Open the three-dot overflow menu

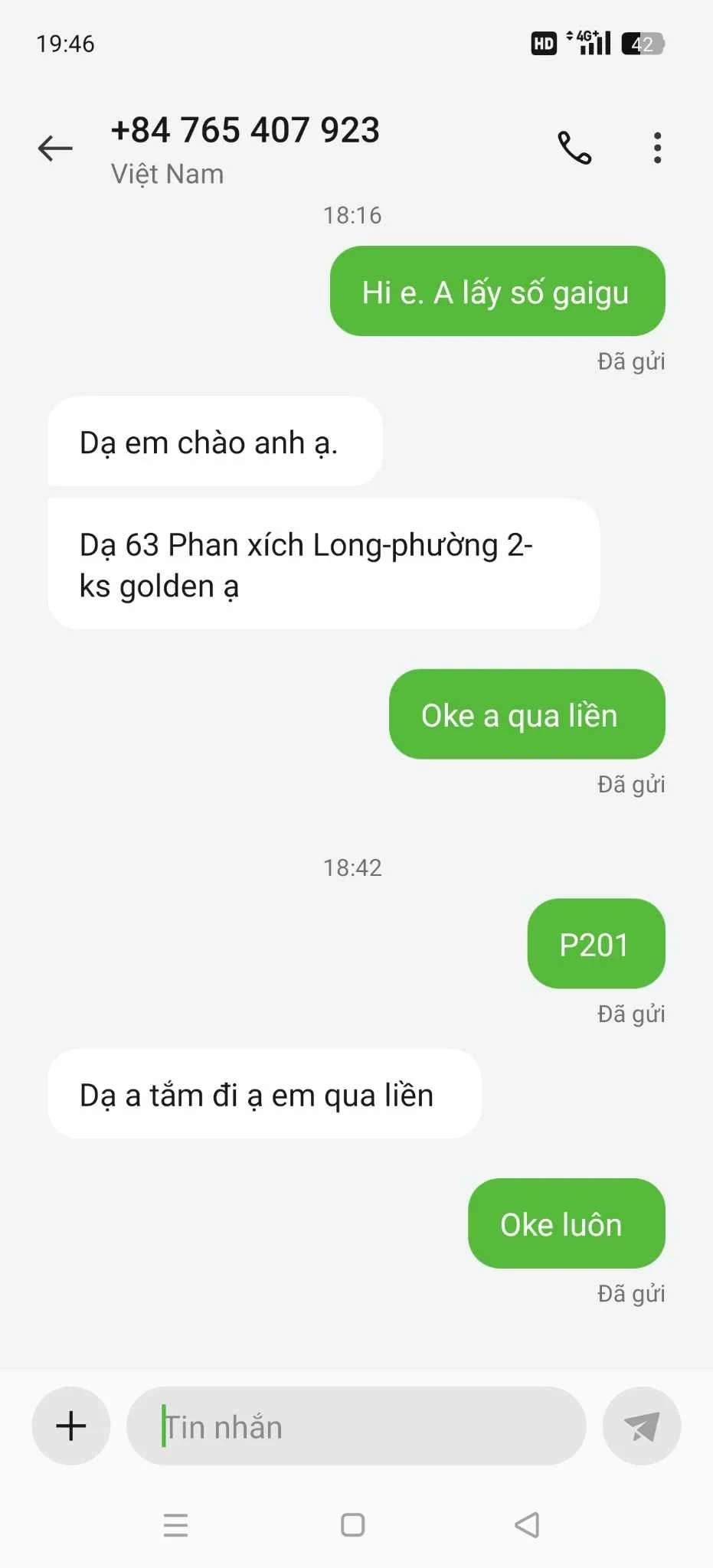tap(657, 148)
